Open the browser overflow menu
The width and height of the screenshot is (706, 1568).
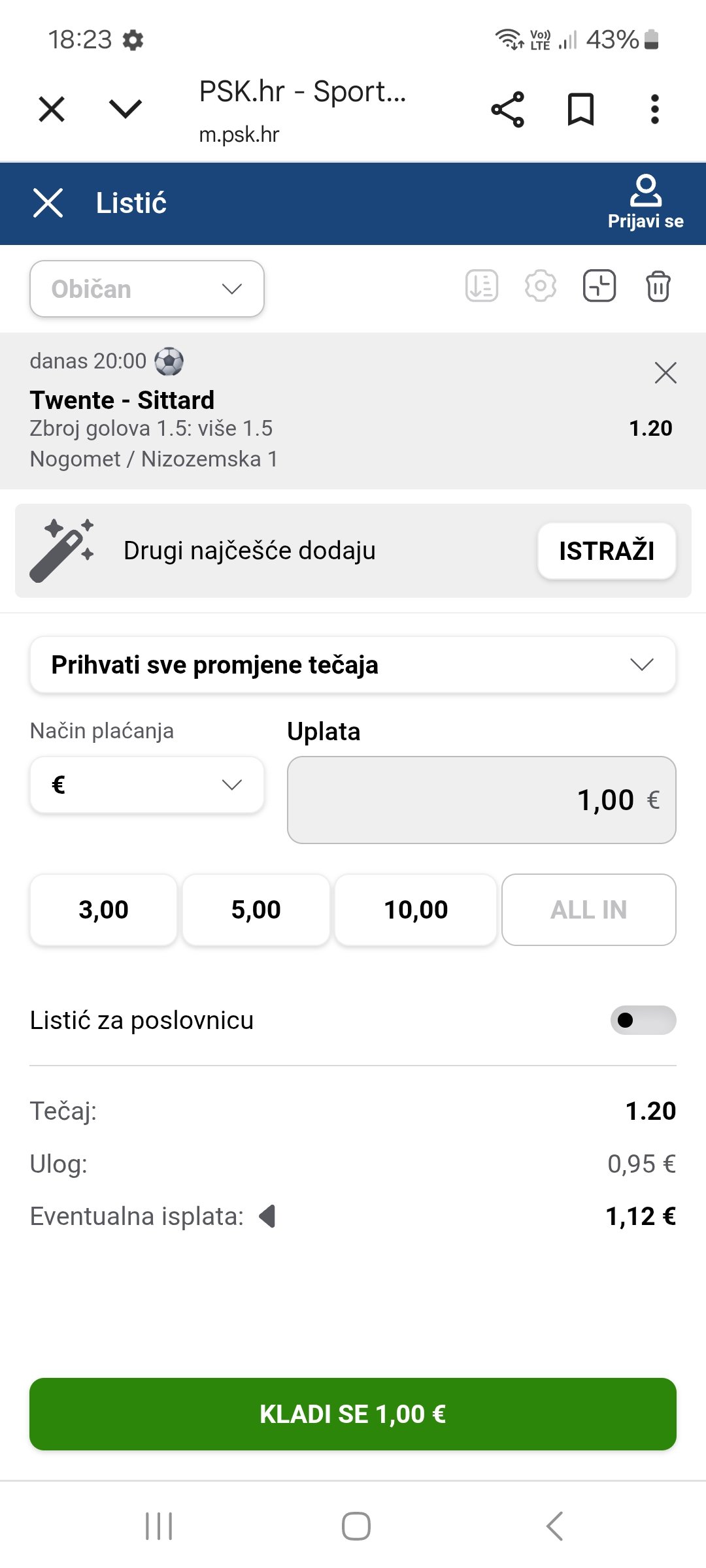tap(654, 109)
